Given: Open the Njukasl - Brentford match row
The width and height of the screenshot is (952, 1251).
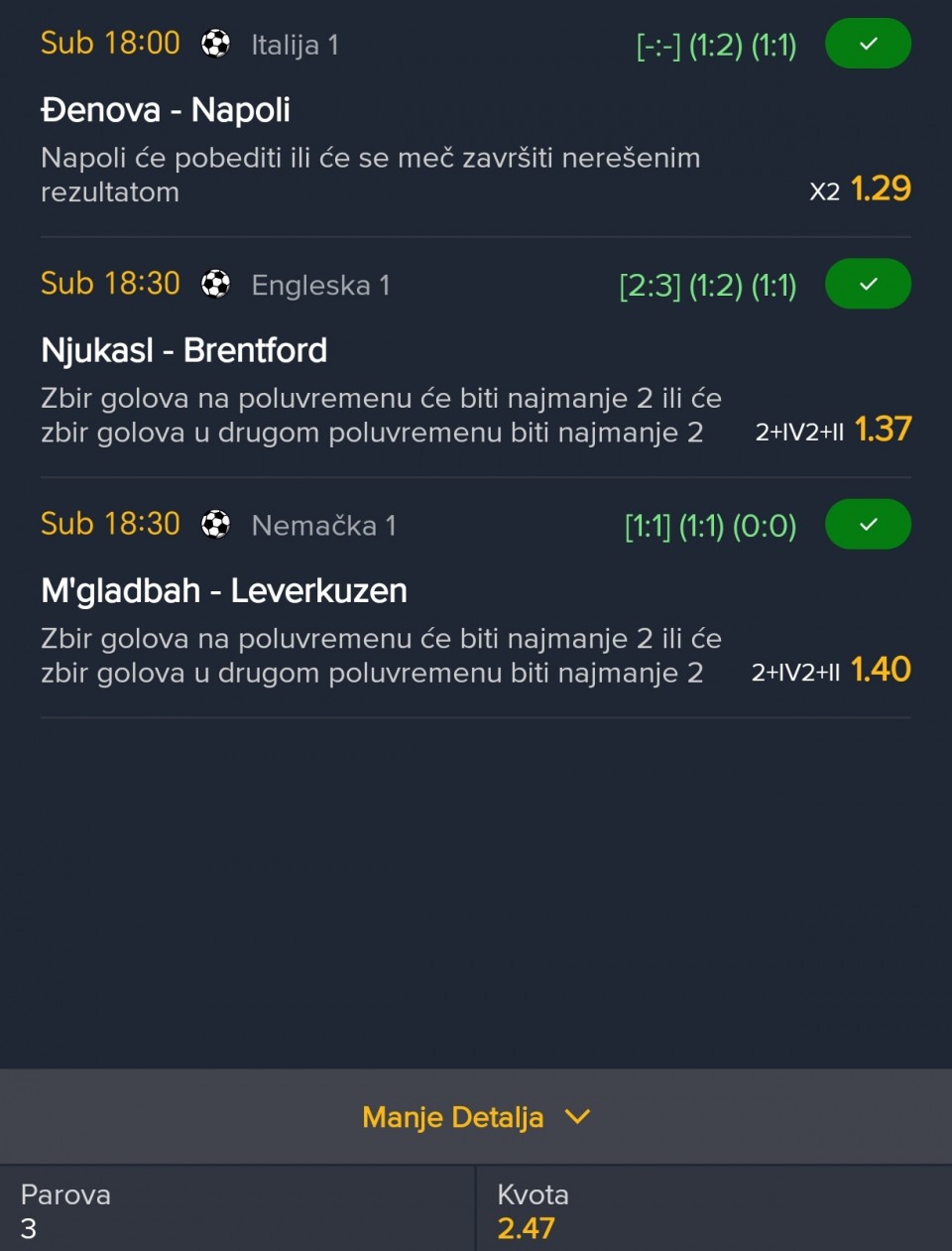Looking at the screenshot, I should click(183, 350).
